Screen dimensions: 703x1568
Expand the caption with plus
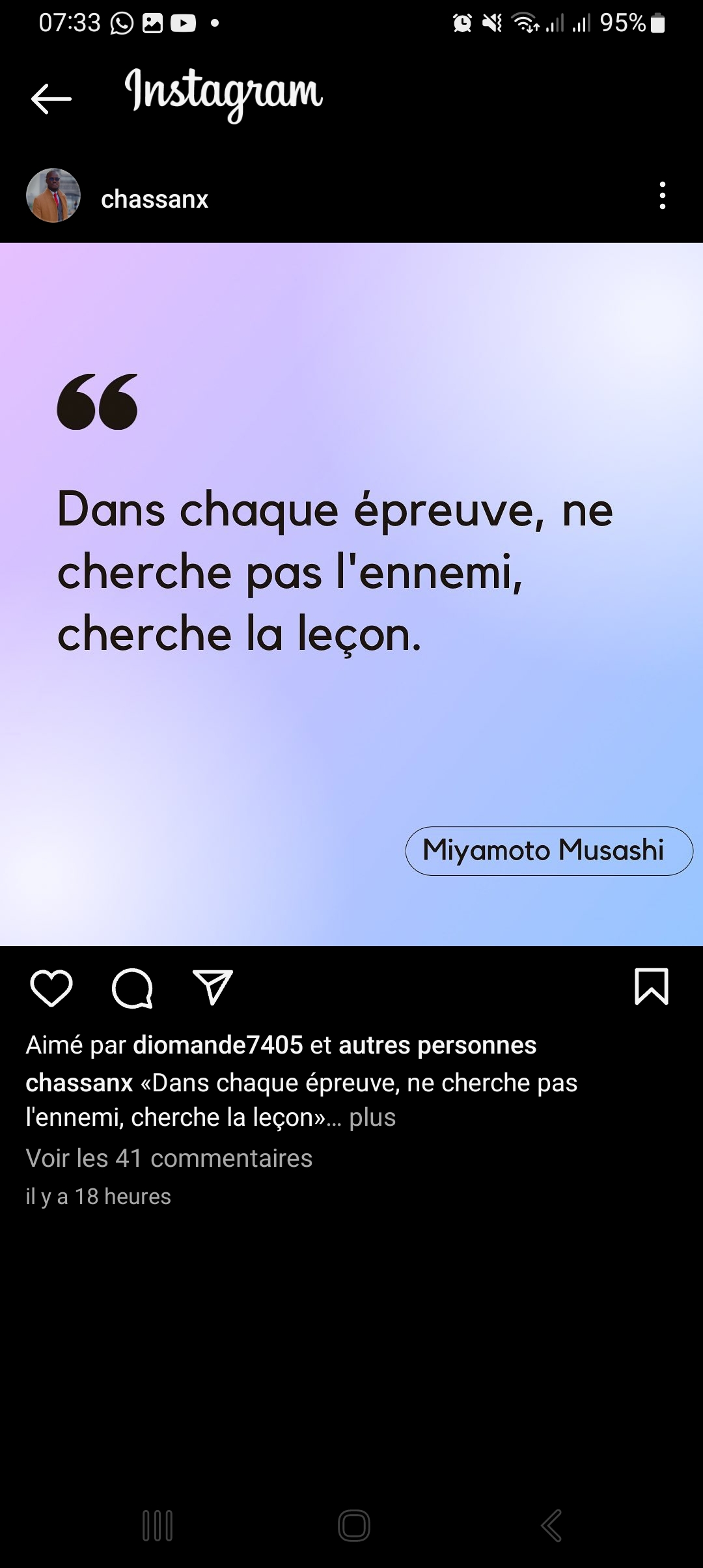pyautogui.click(x=372, y=1117)
